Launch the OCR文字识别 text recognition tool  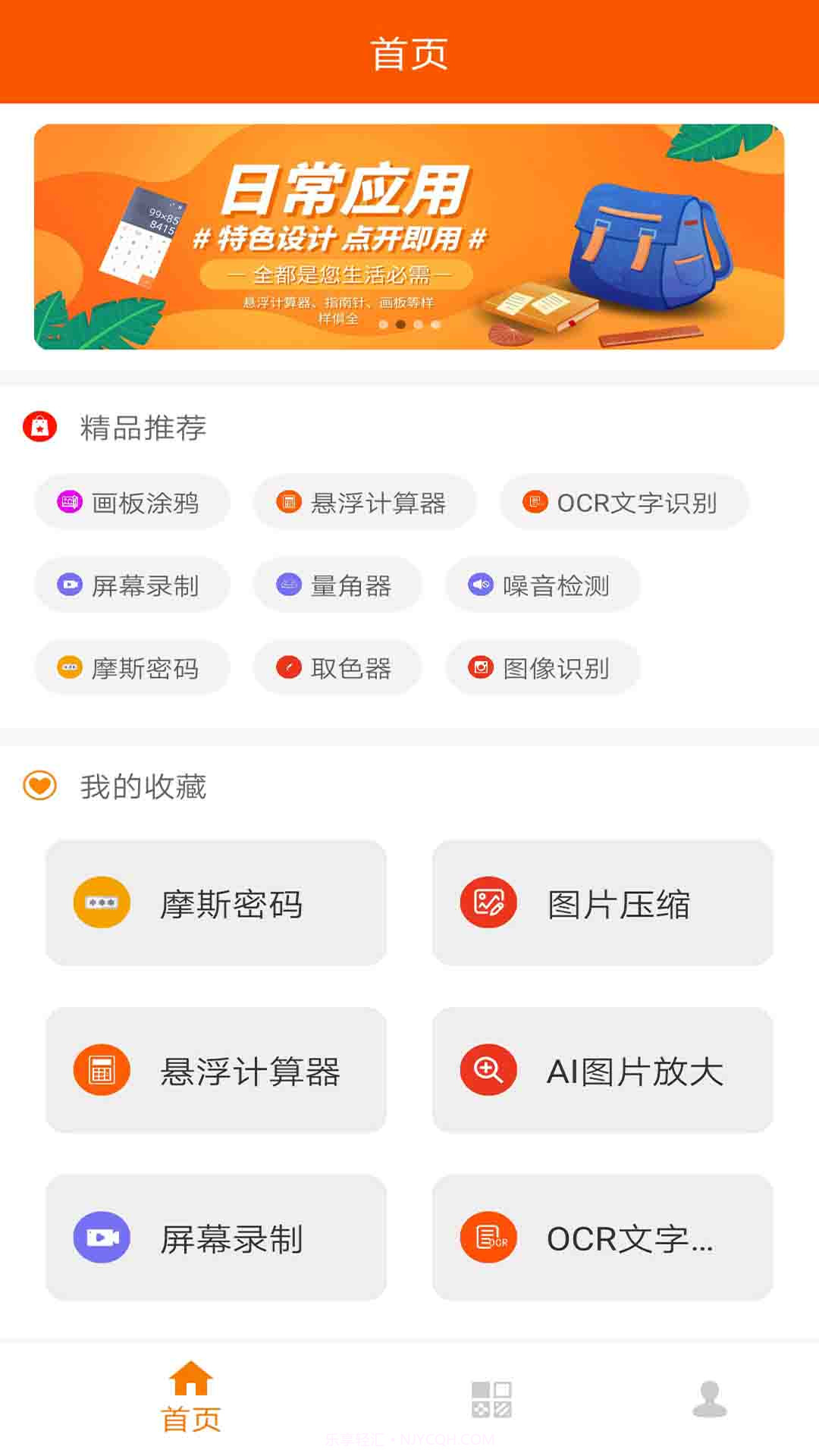pyautogui.click(x=623, y=502)
